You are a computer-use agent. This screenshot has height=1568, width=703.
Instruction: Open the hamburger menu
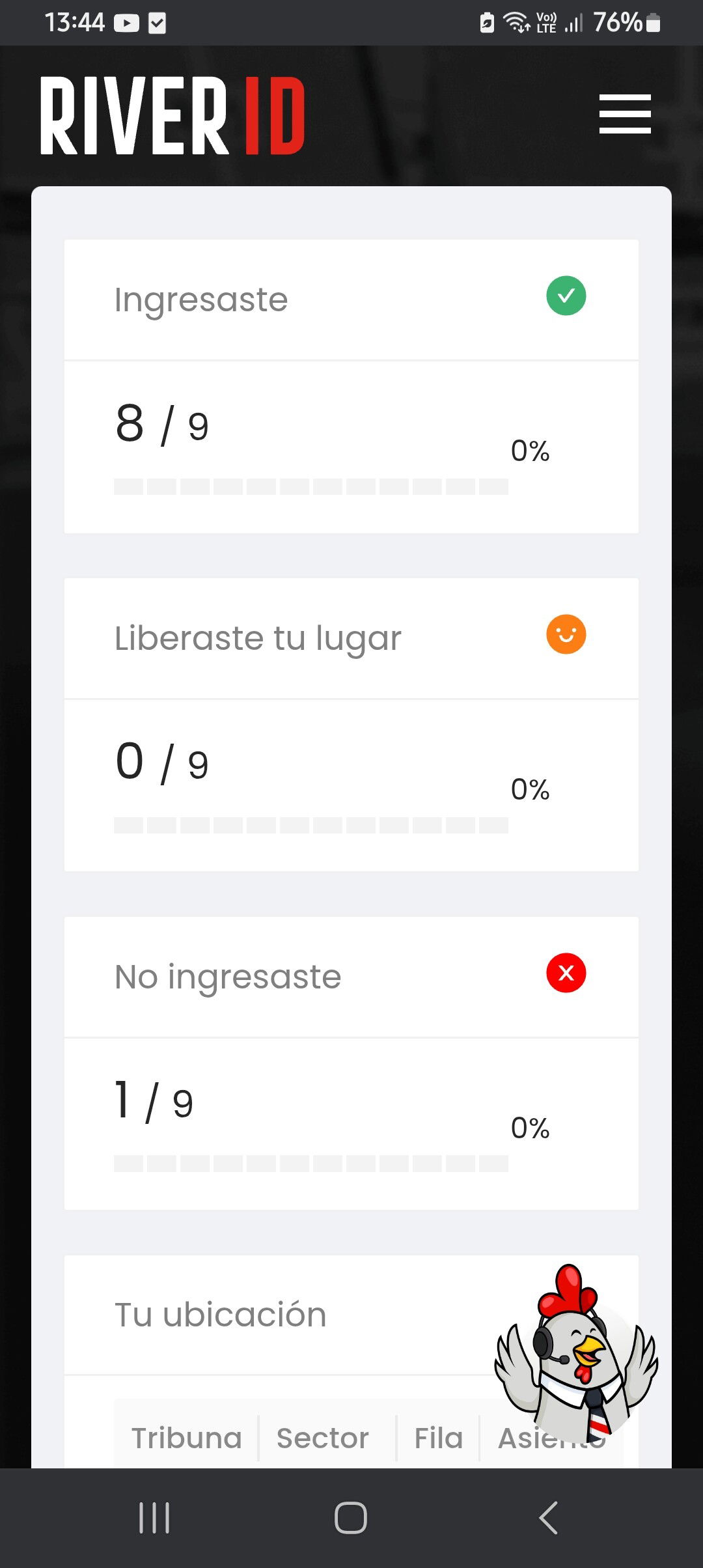(625, 114)
